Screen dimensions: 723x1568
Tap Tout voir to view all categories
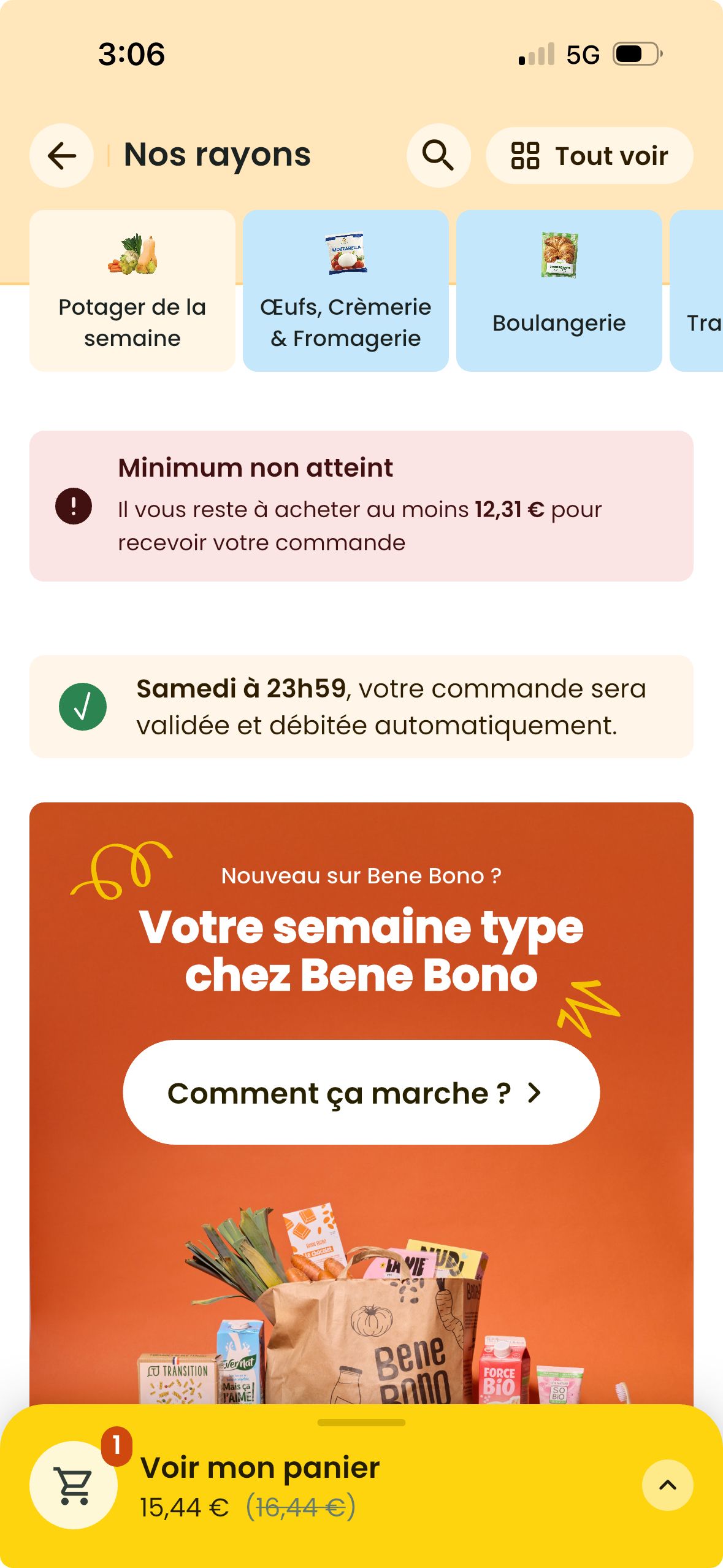point(610,156)
